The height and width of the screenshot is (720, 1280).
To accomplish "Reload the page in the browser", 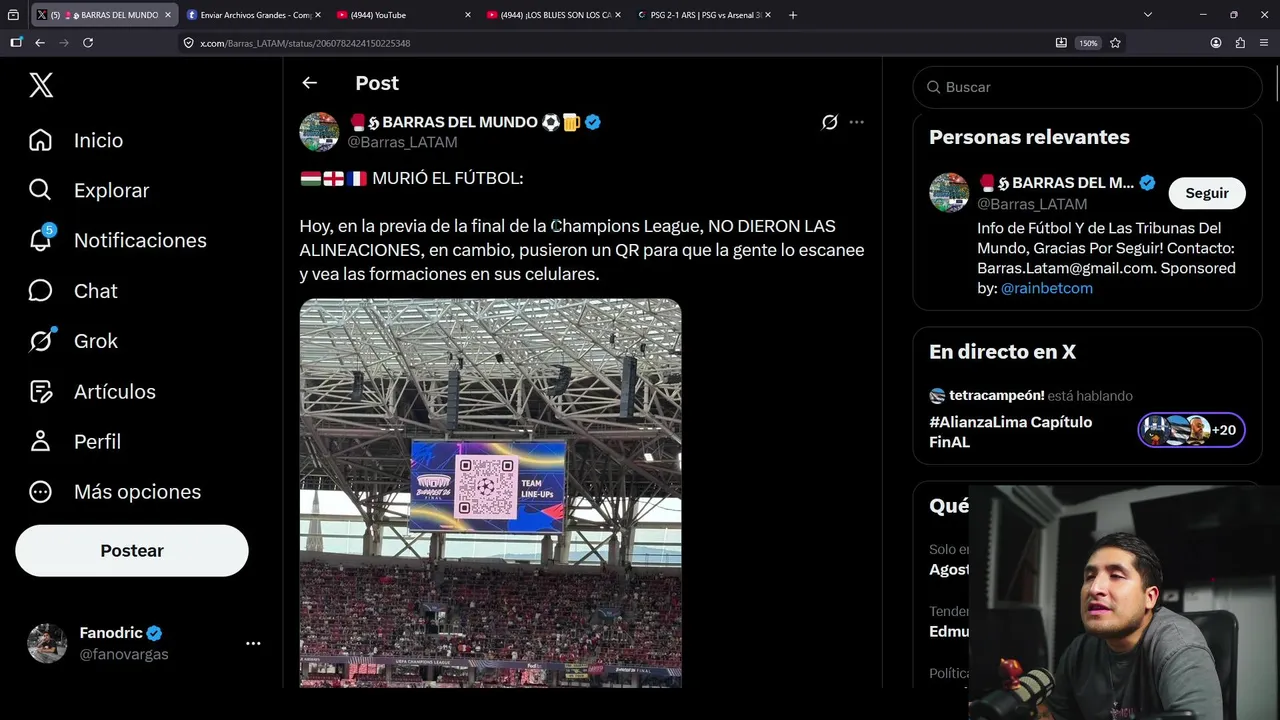I will tap(88, 43).
